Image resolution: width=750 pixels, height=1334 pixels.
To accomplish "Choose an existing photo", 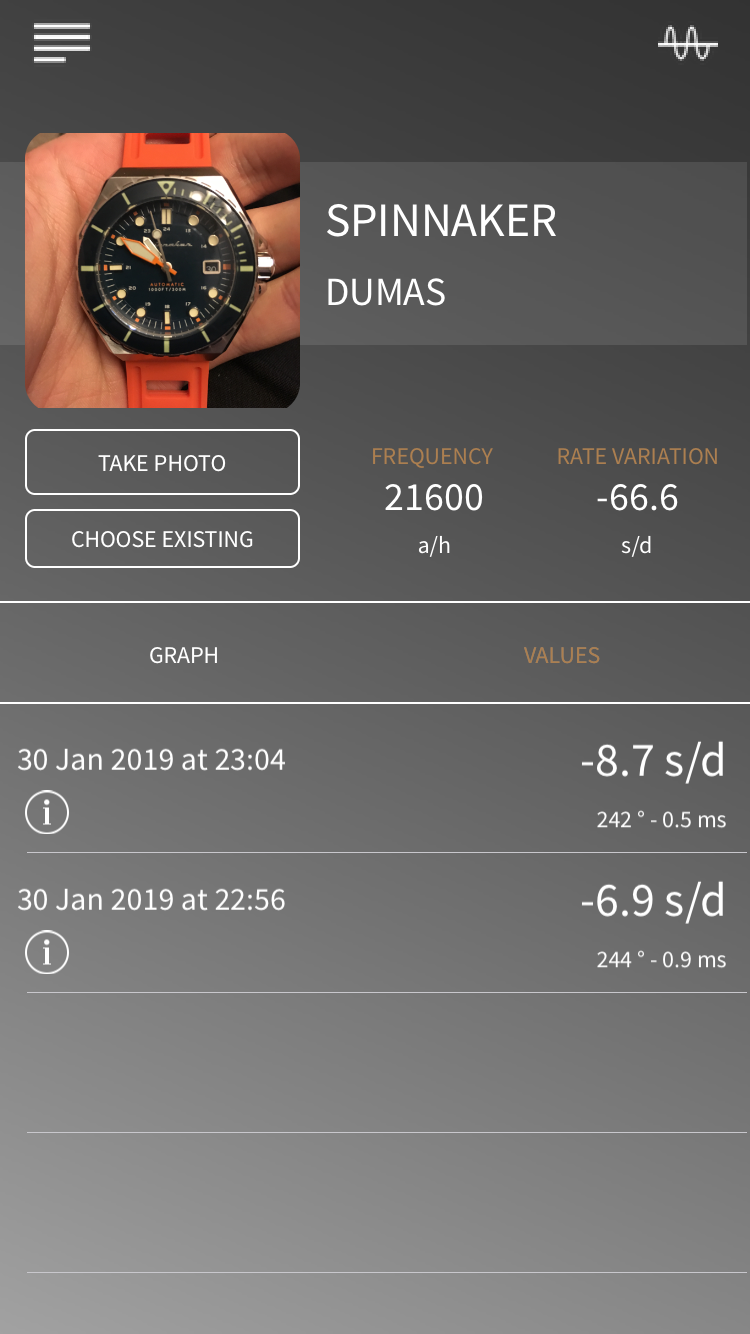I will pyautogui.click(x=162, y=539).
